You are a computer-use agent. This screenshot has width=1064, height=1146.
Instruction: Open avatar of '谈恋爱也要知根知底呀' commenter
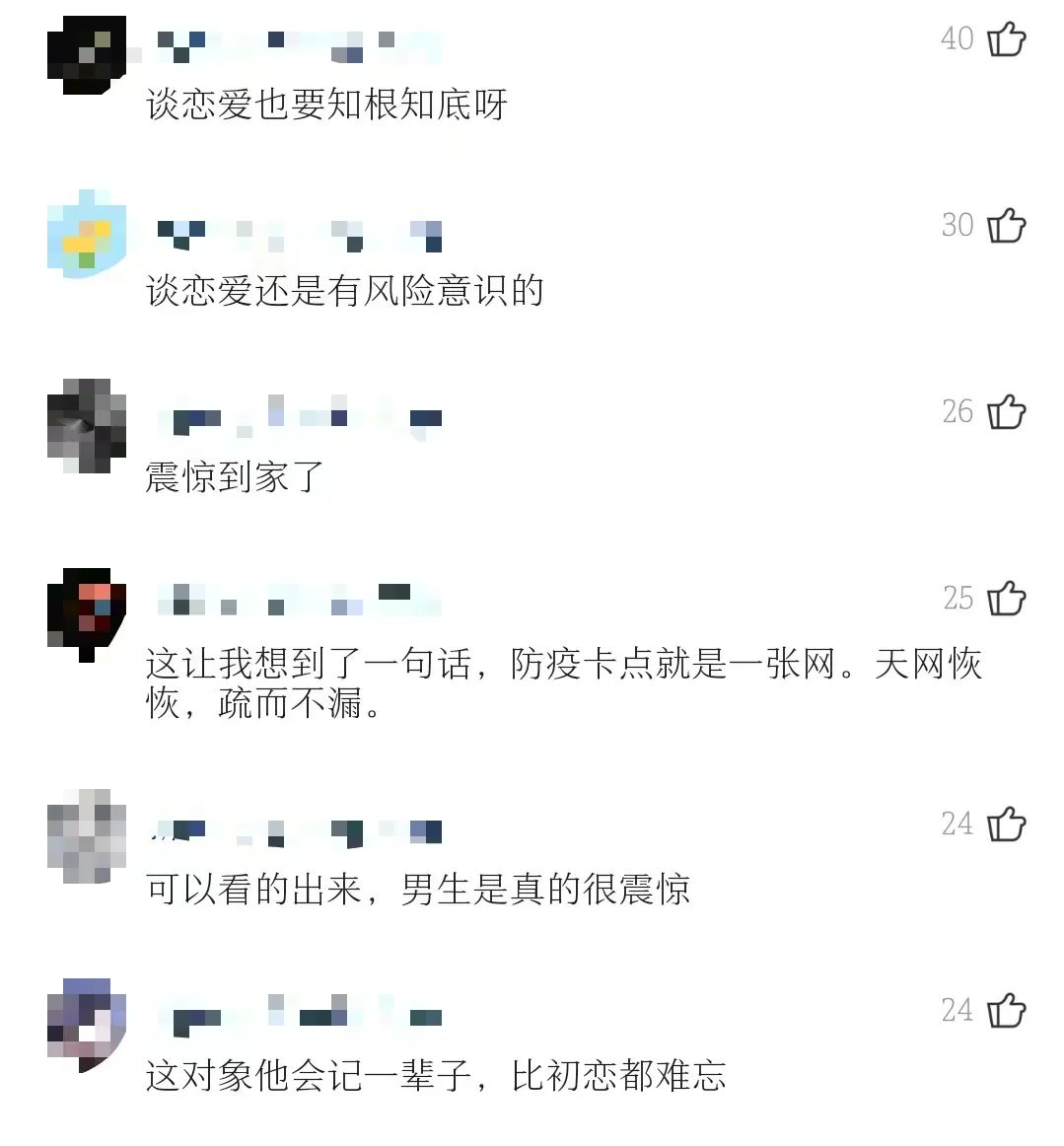(x=87, y=55)
